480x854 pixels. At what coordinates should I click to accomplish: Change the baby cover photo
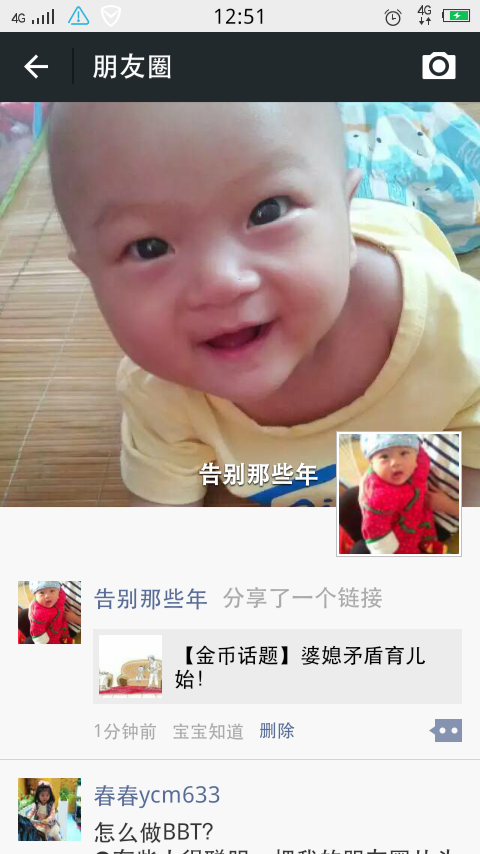[240, 304]
